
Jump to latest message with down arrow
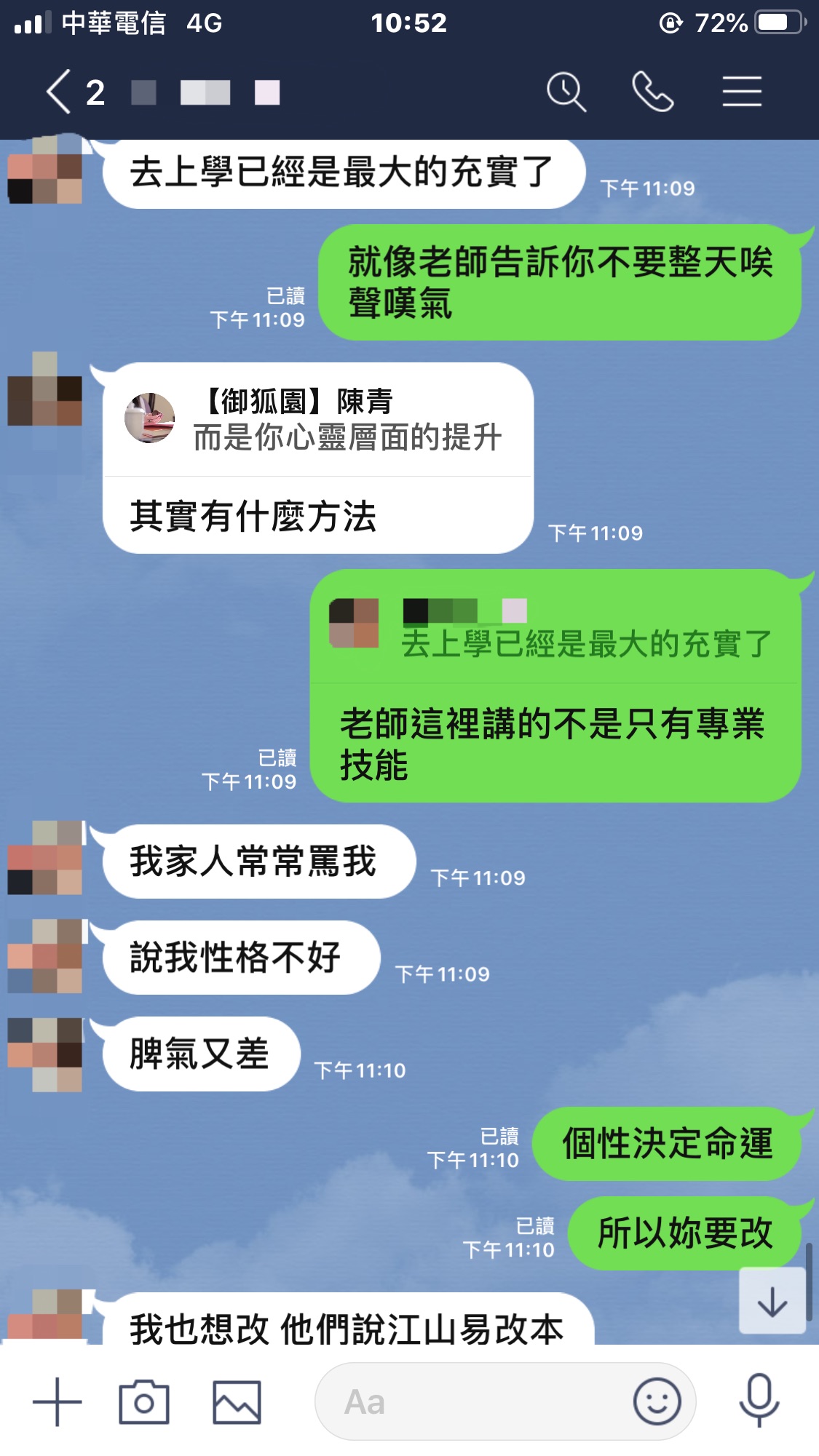(772, 1302)
